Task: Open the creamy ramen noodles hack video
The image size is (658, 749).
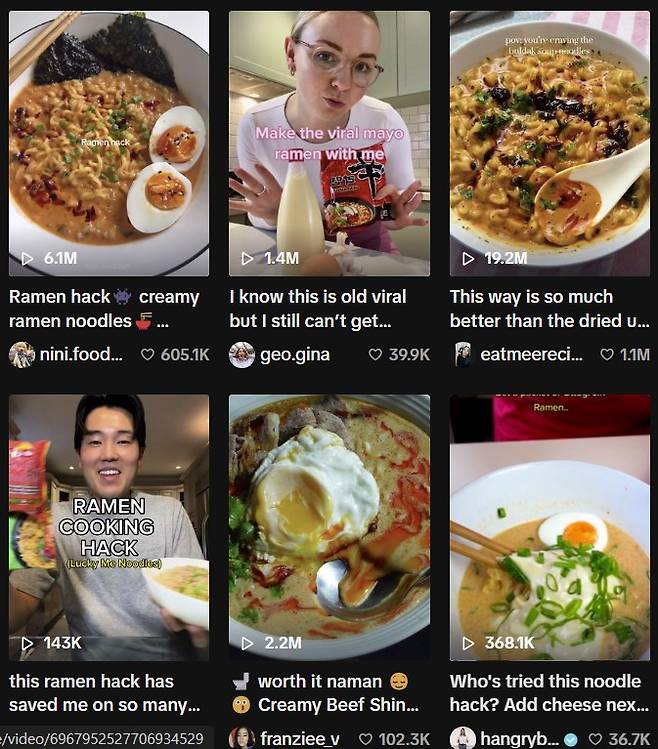Action: point(108,143)
